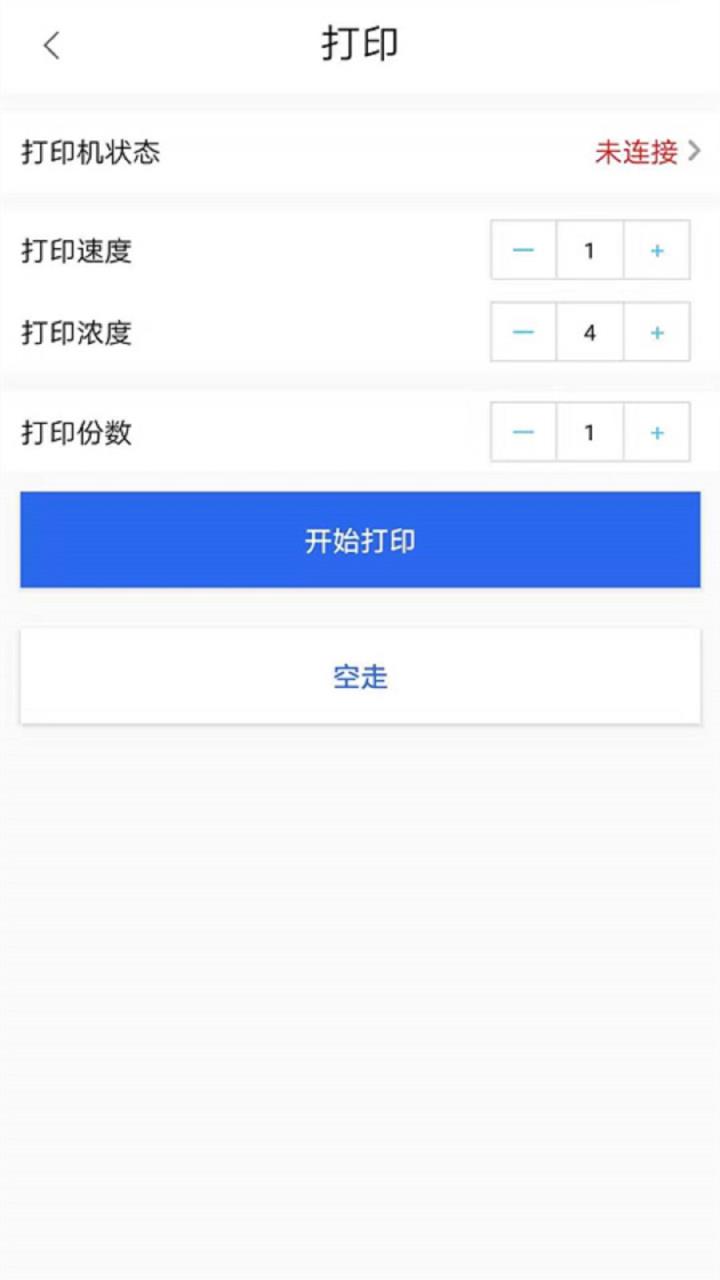Increase 打印浓度 with the plus icon

click(x=656, y=332)
